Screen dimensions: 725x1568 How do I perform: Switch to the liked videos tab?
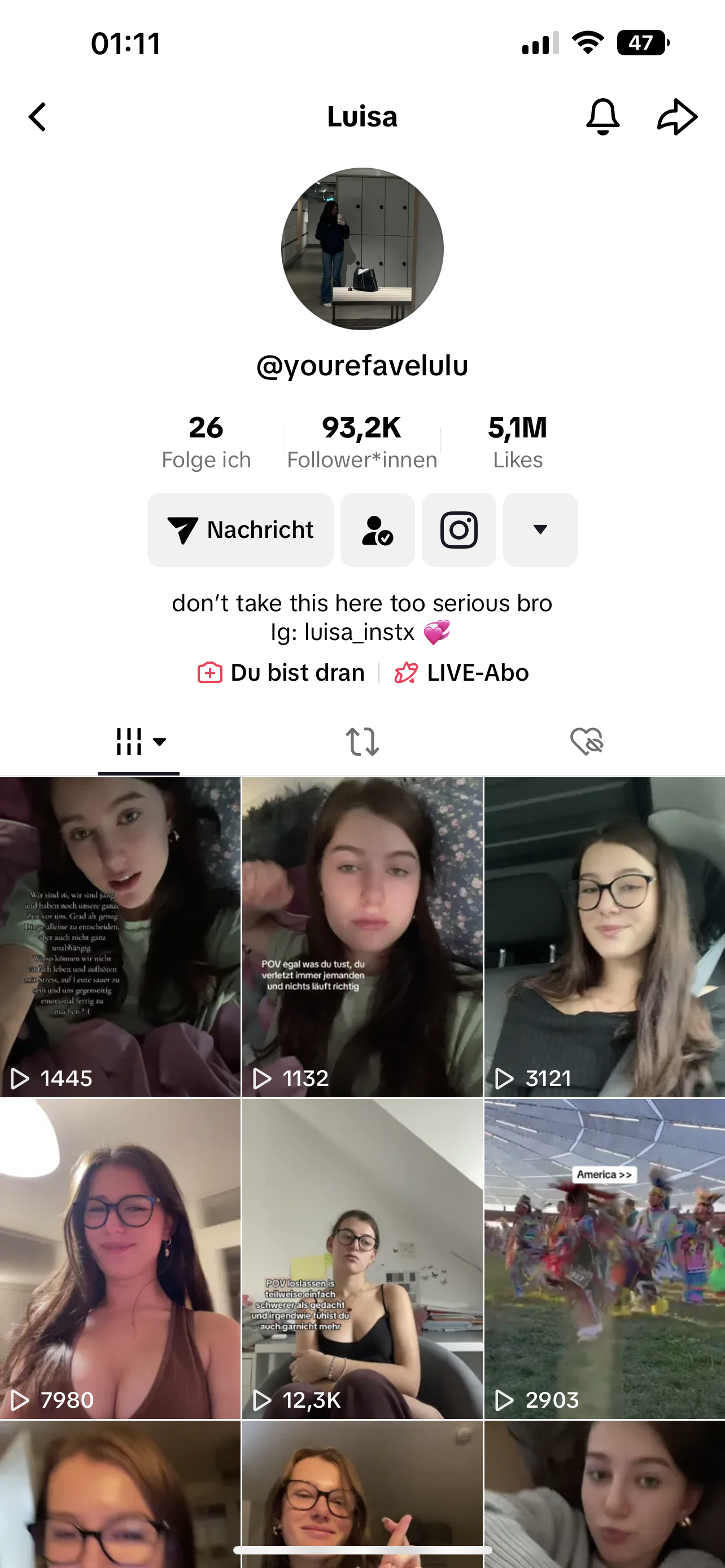[x=586, y=742]
